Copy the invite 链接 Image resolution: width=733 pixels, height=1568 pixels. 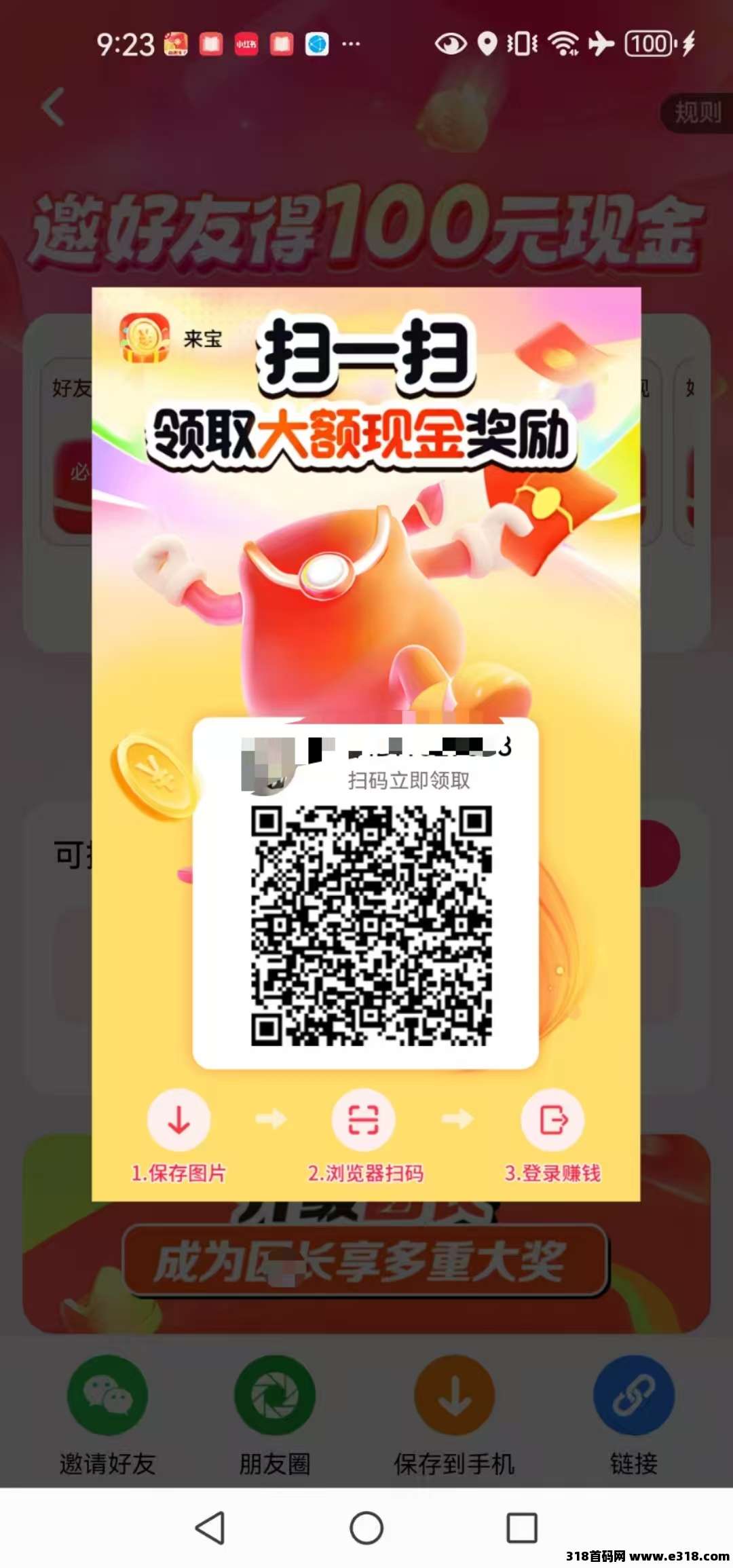(x=634, y=1415)
